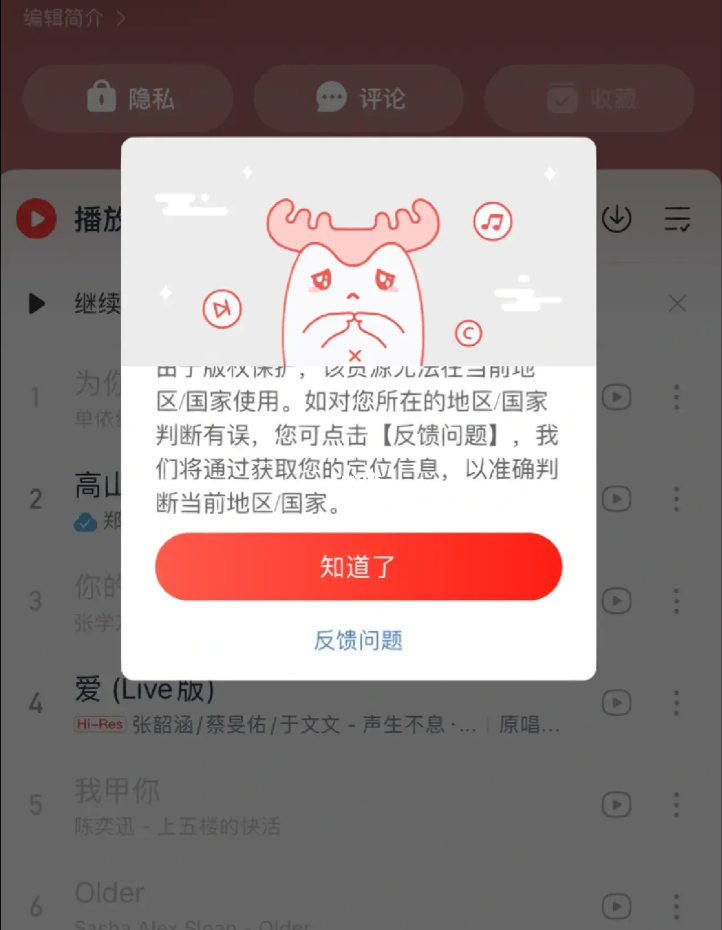Open the 隐私 privacy settings
Image resolution: width=722 pixels, height=930 pixels.
[128, 98]
